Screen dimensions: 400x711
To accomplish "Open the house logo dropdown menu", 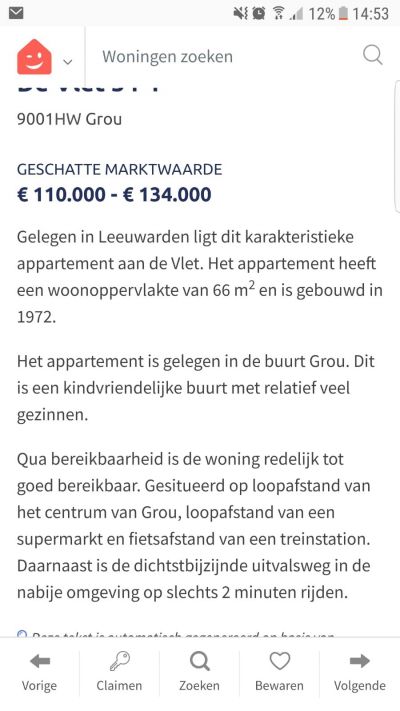I will [44, 57].
